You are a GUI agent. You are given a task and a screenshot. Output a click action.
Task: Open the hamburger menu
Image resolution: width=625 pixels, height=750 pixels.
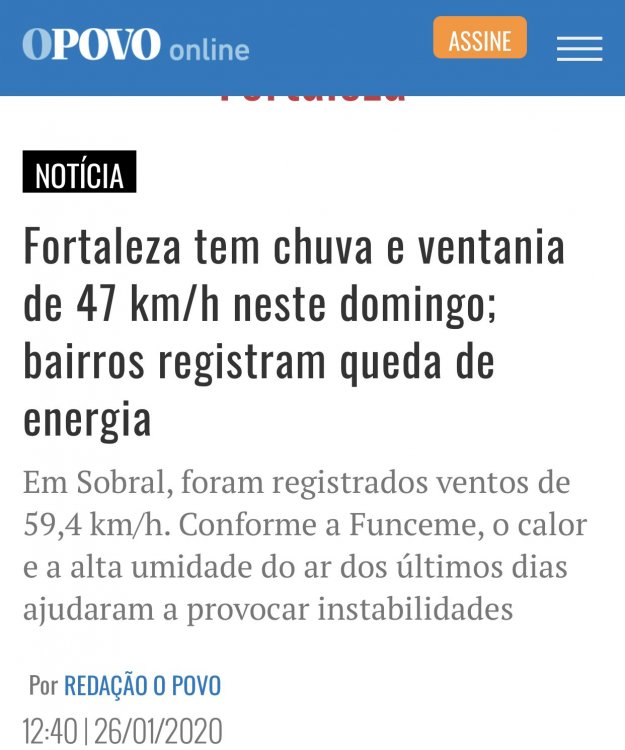pos(579,48)
